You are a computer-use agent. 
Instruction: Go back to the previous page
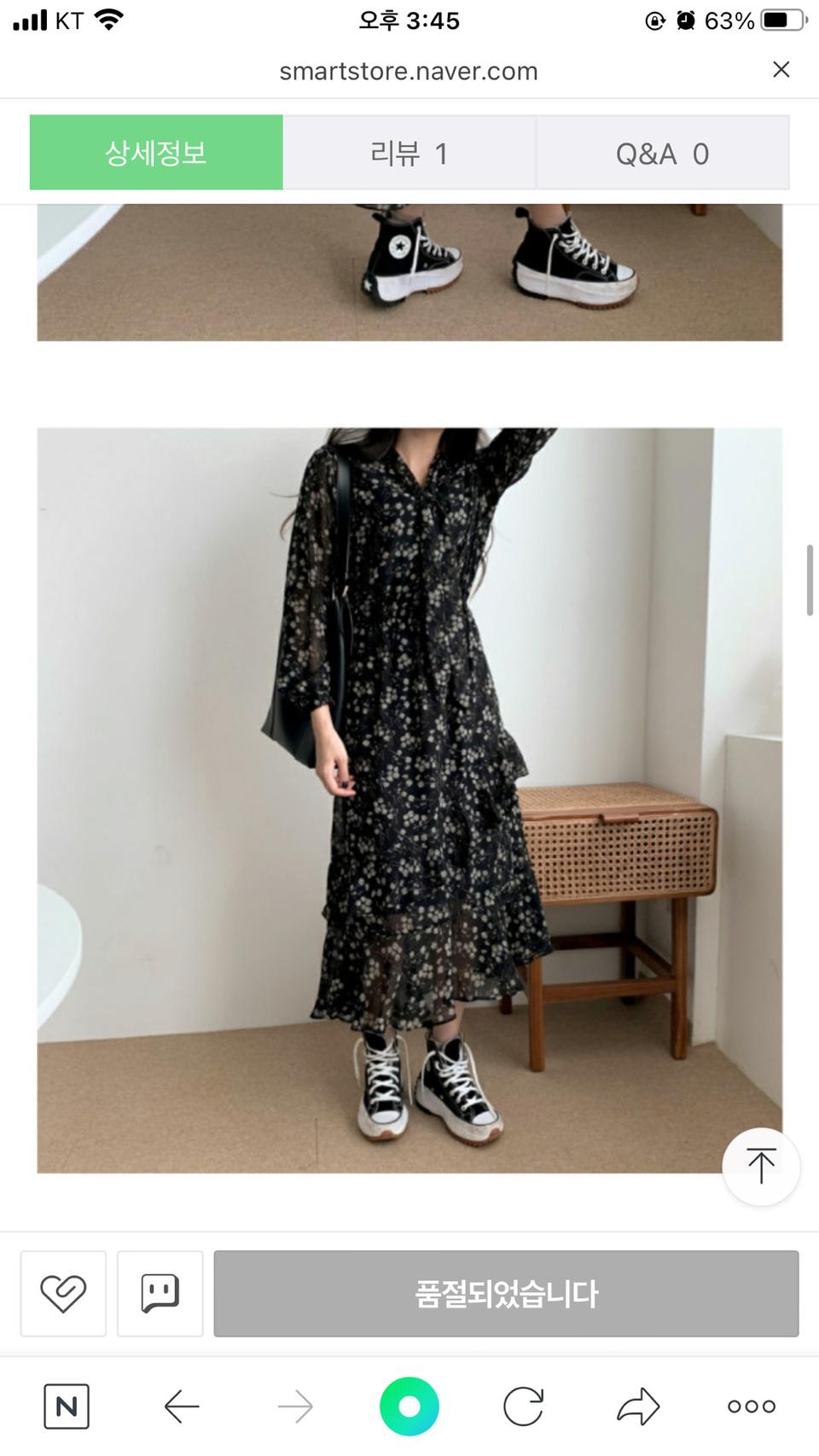(182, 1406)
